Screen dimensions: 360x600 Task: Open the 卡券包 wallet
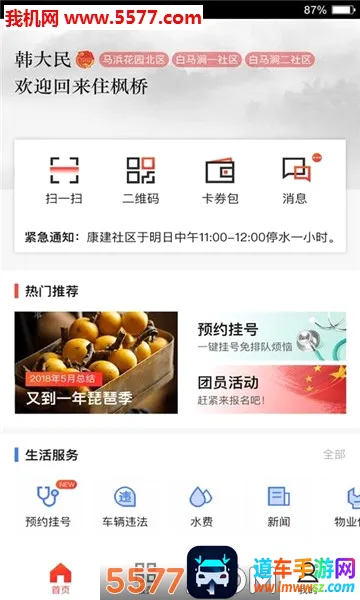pyautogui.click(x=220, y=180)
